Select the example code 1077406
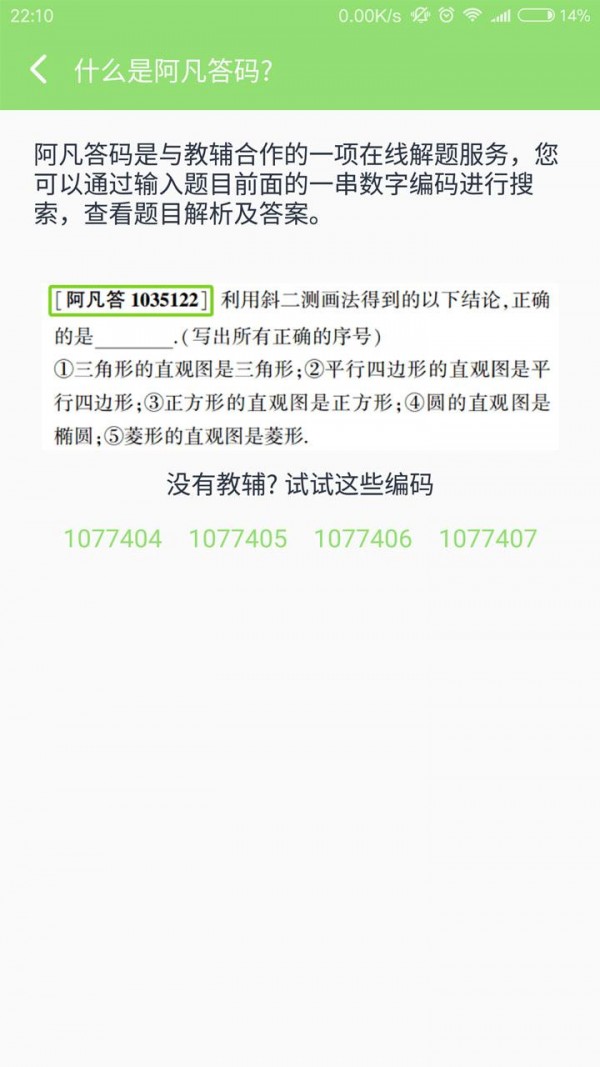 (x=363, y=539)
